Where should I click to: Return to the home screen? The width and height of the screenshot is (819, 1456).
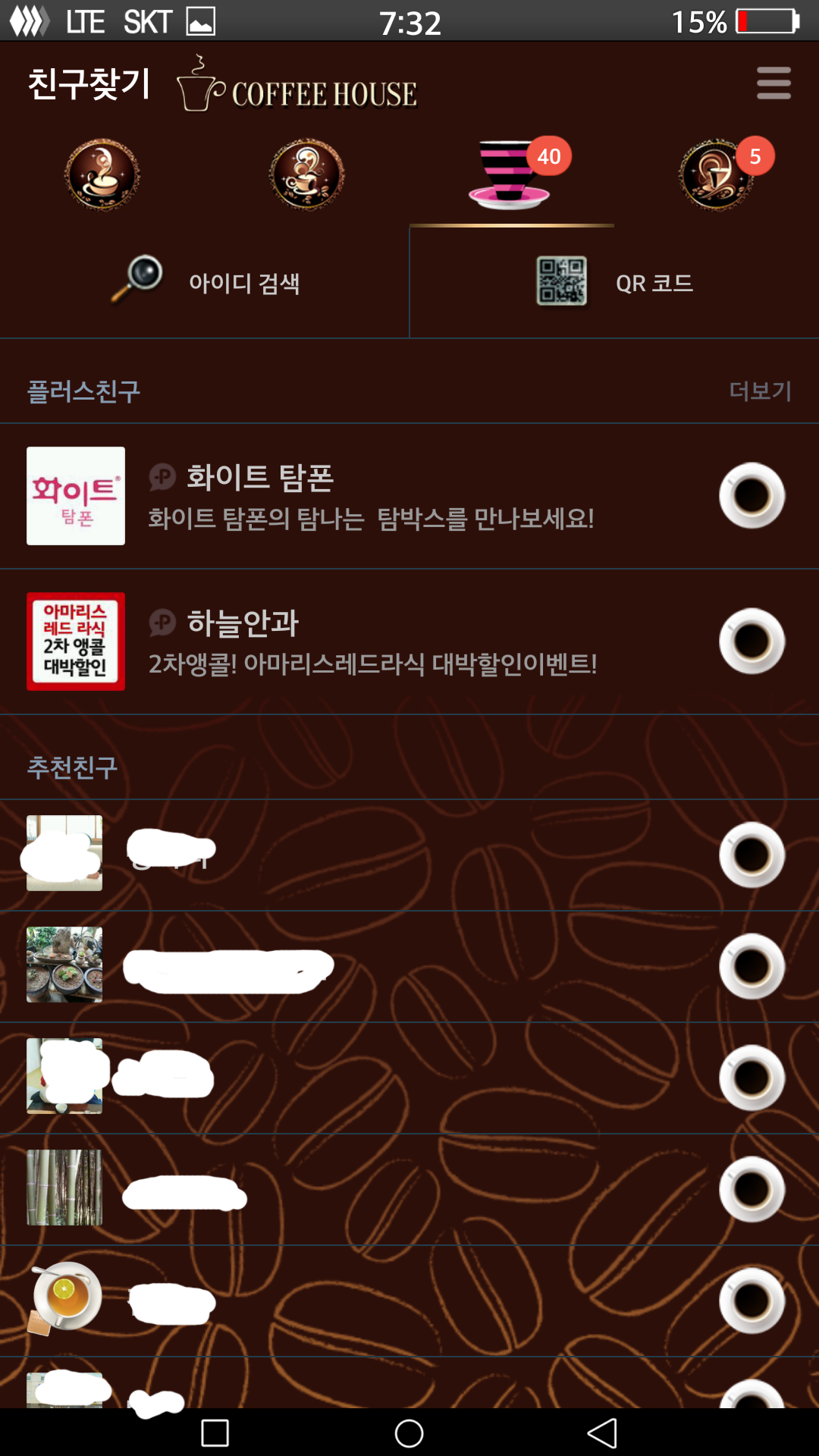[409, 1433]
